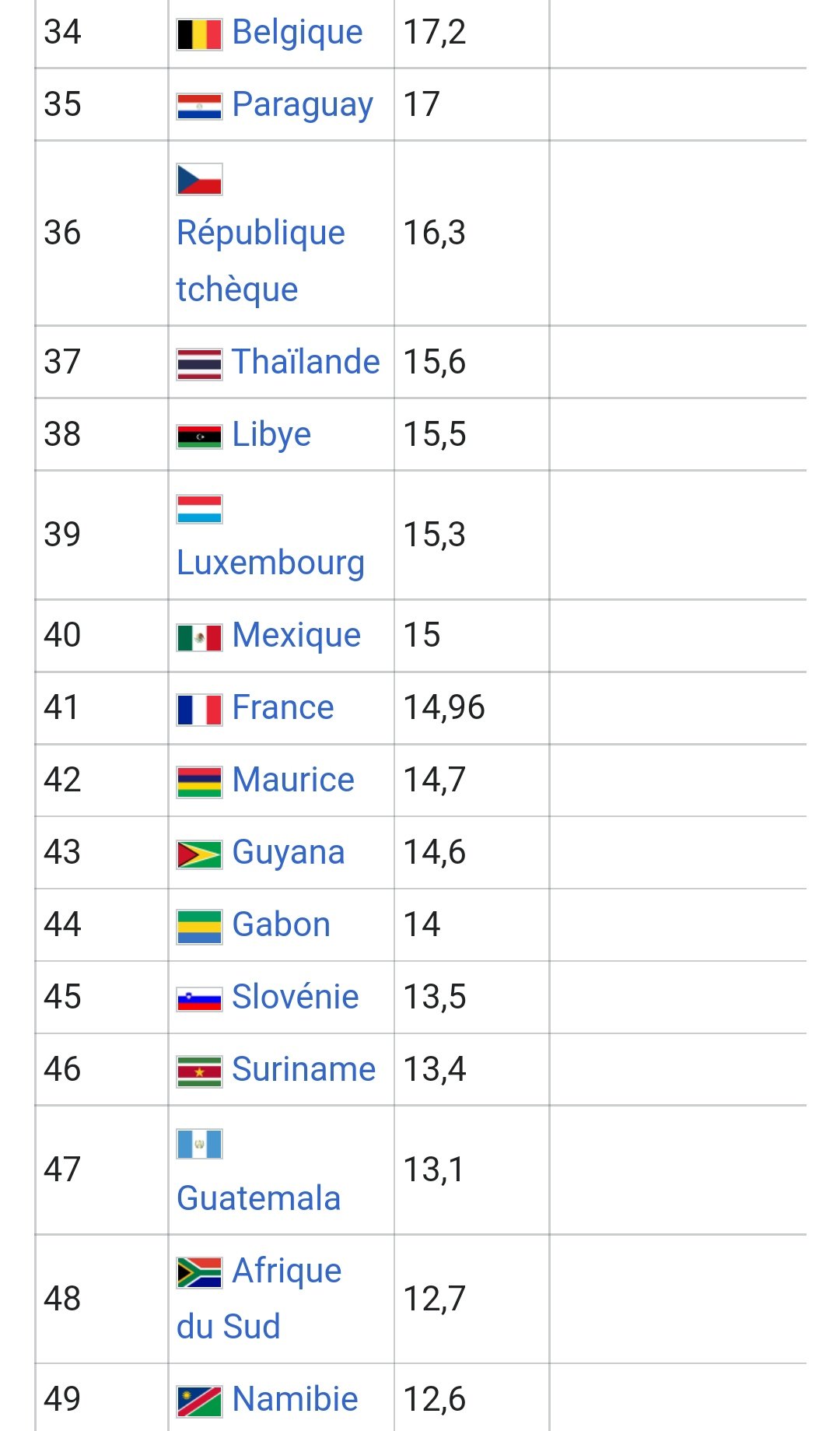
Task: Follow the Guyana link
Action: (x=288, y=852)
